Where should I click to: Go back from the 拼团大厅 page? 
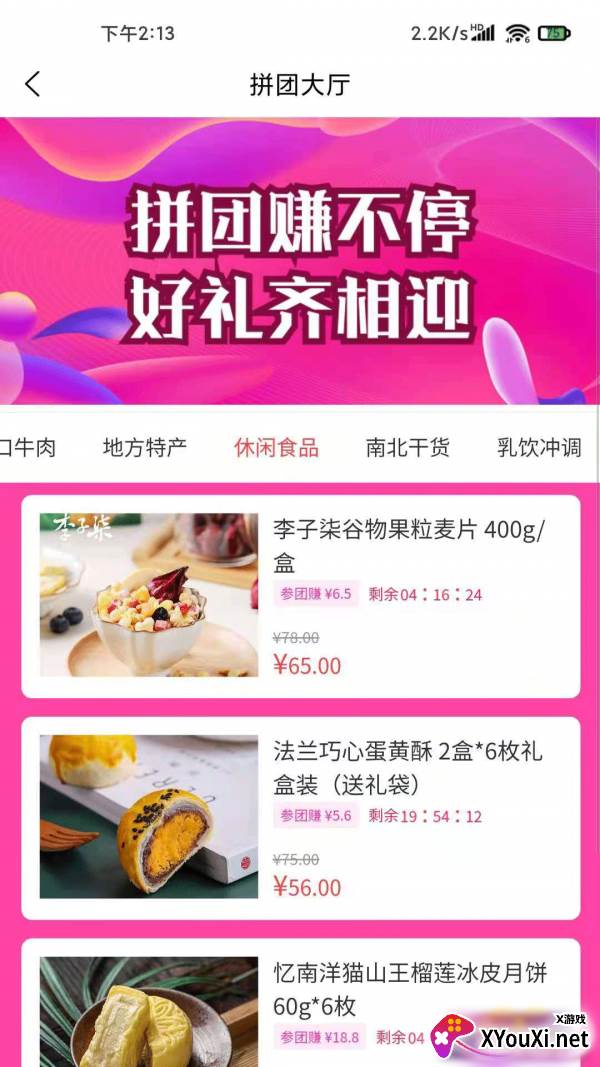tap(33, 84)
